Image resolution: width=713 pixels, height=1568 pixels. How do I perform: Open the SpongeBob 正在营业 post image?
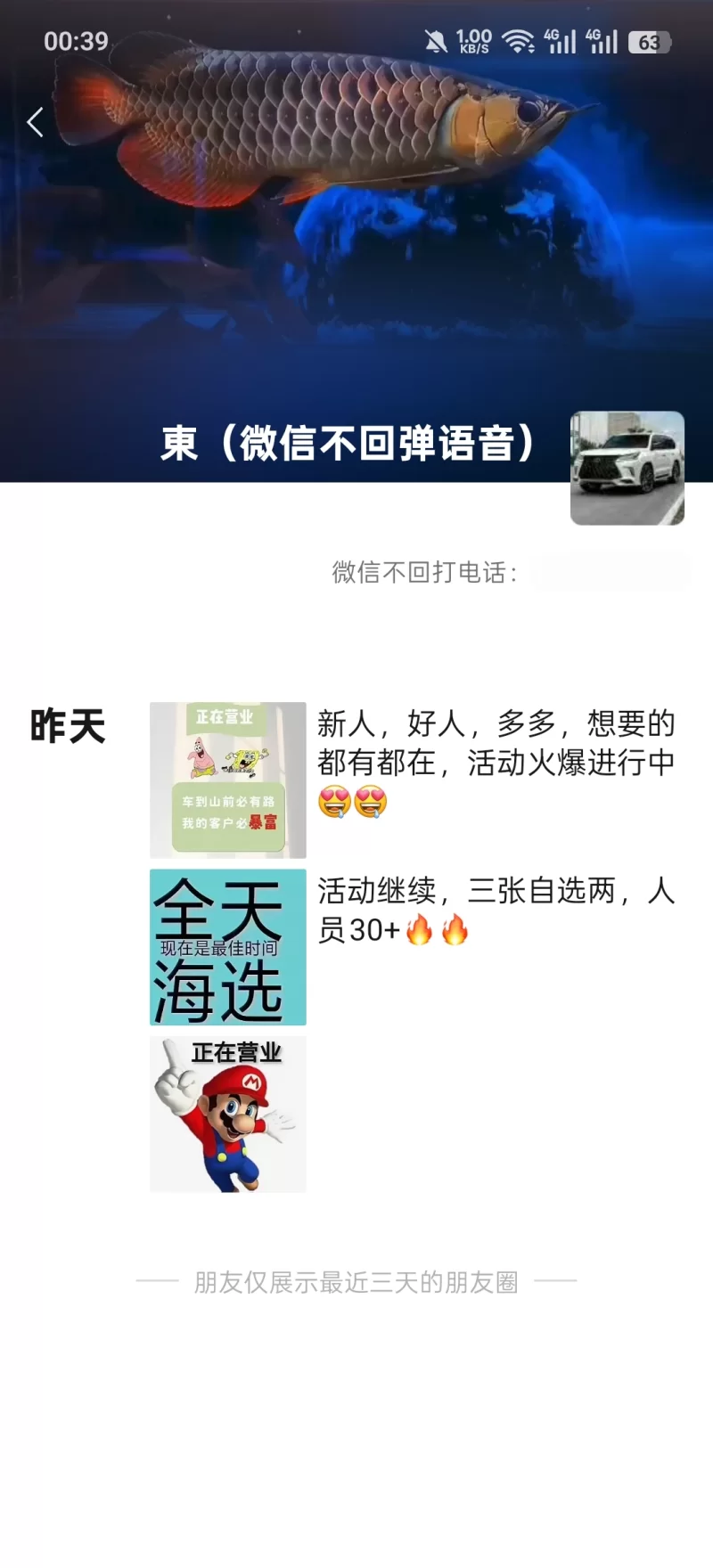point(227,780)
